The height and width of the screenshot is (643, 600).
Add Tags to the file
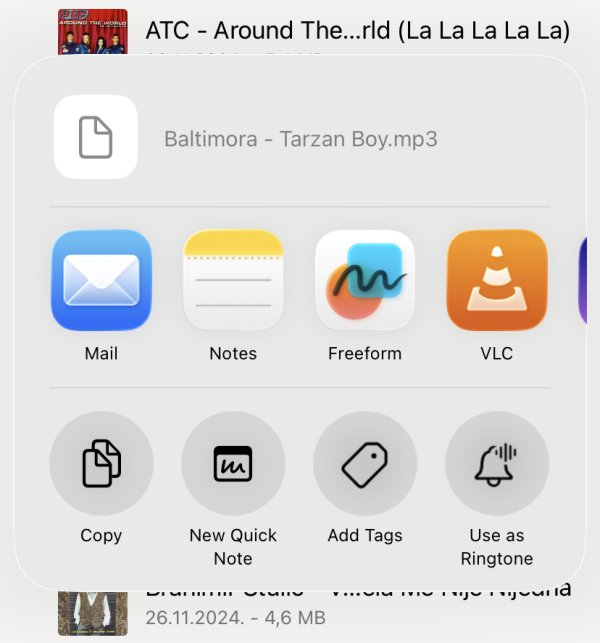point(365,463)
